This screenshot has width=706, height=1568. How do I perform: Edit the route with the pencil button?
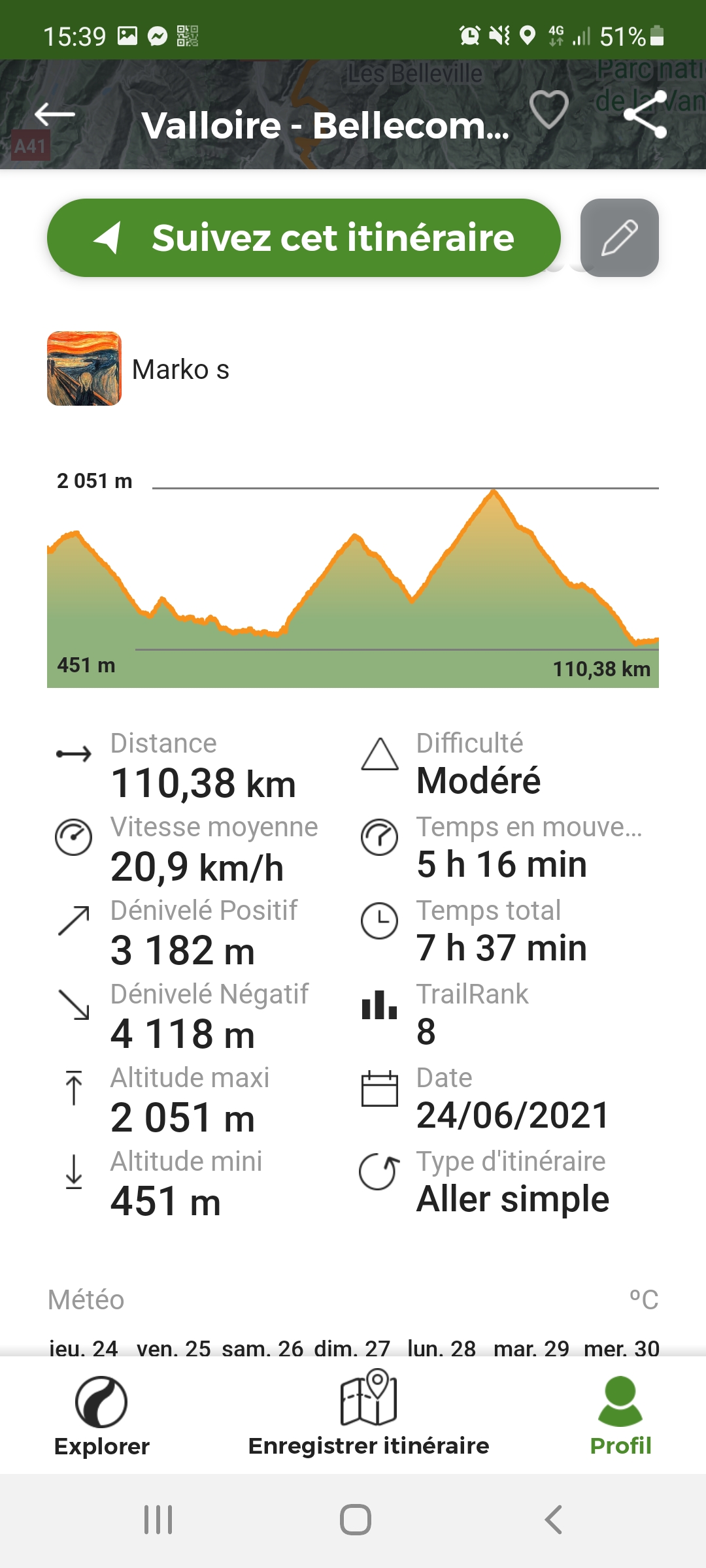620,238
